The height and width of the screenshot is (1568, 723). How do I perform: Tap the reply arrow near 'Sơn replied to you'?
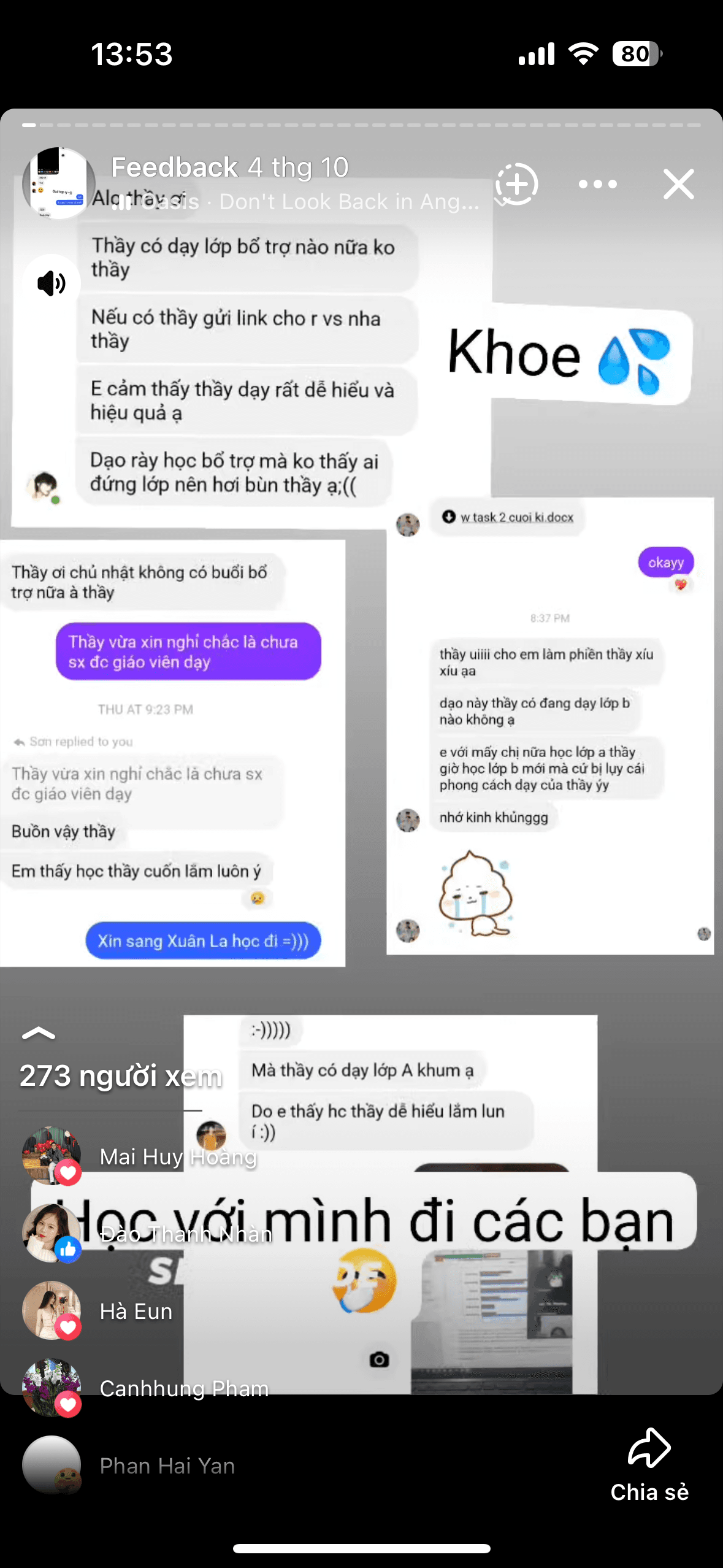(18, 741)
